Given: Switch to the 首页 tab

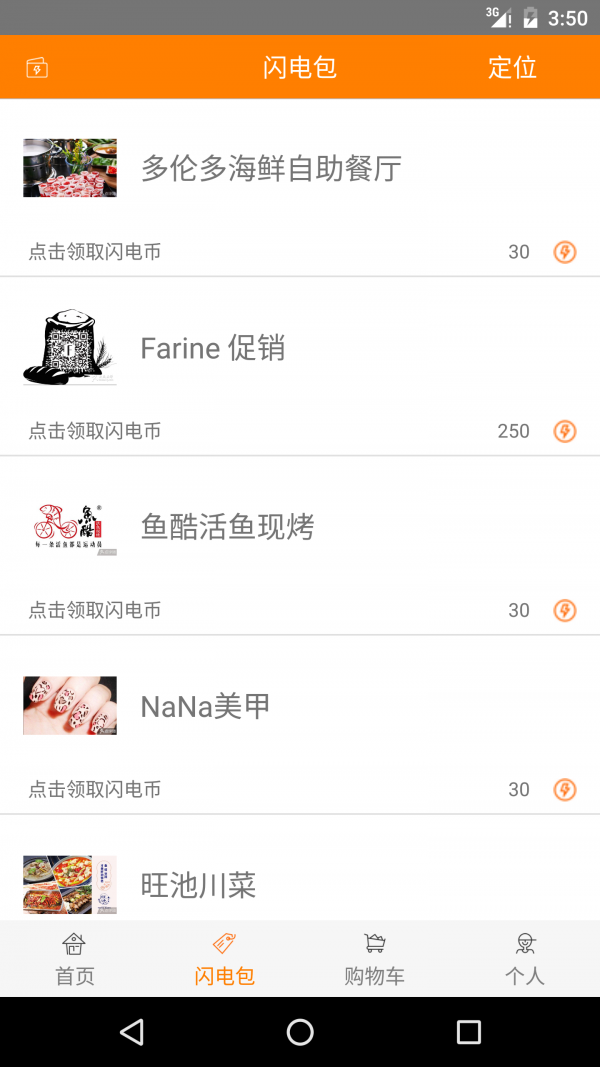Looking at the screenshot, I should [x=75, y=959].
